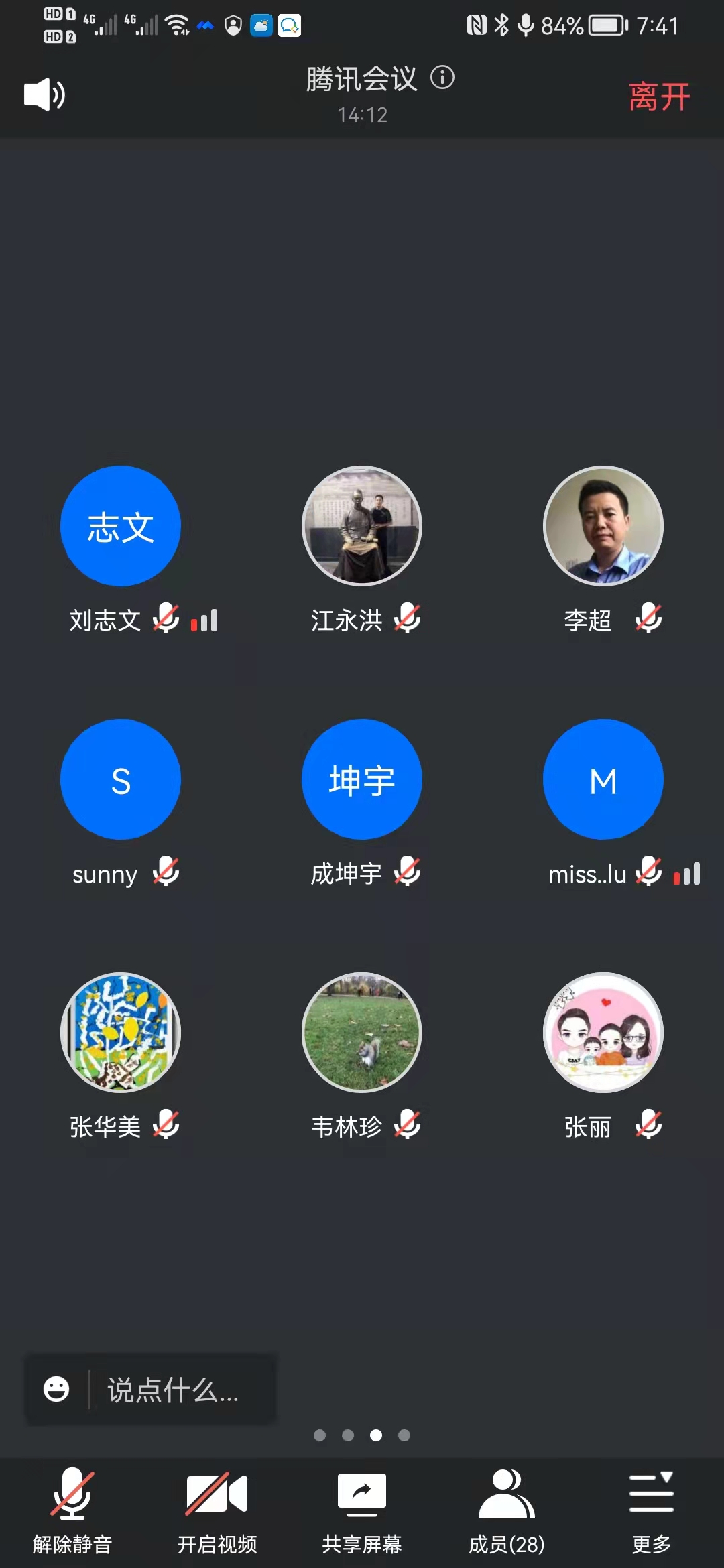Leave the meeting via 离开

[659, 96]
